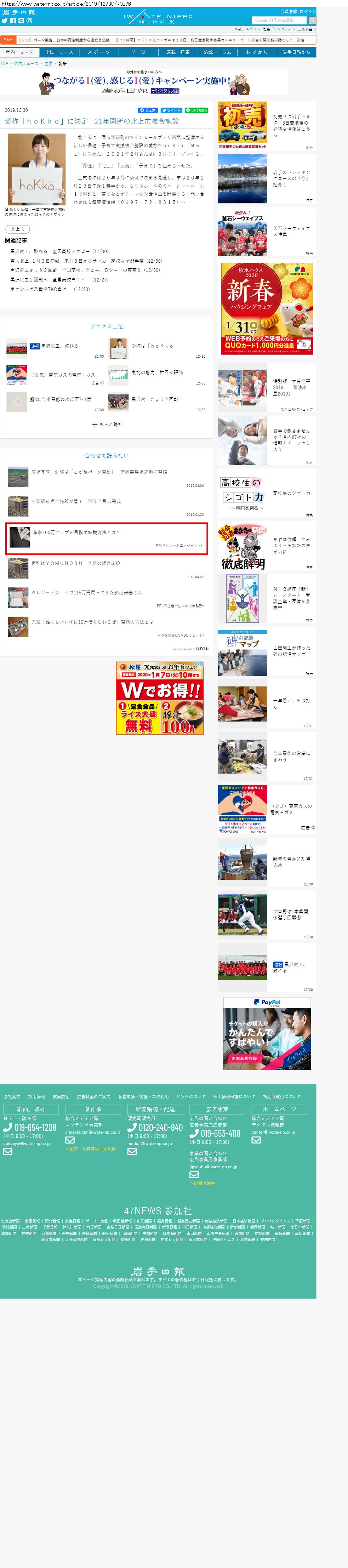Open the 個人情報保護について footer link

click(234, 1096)
